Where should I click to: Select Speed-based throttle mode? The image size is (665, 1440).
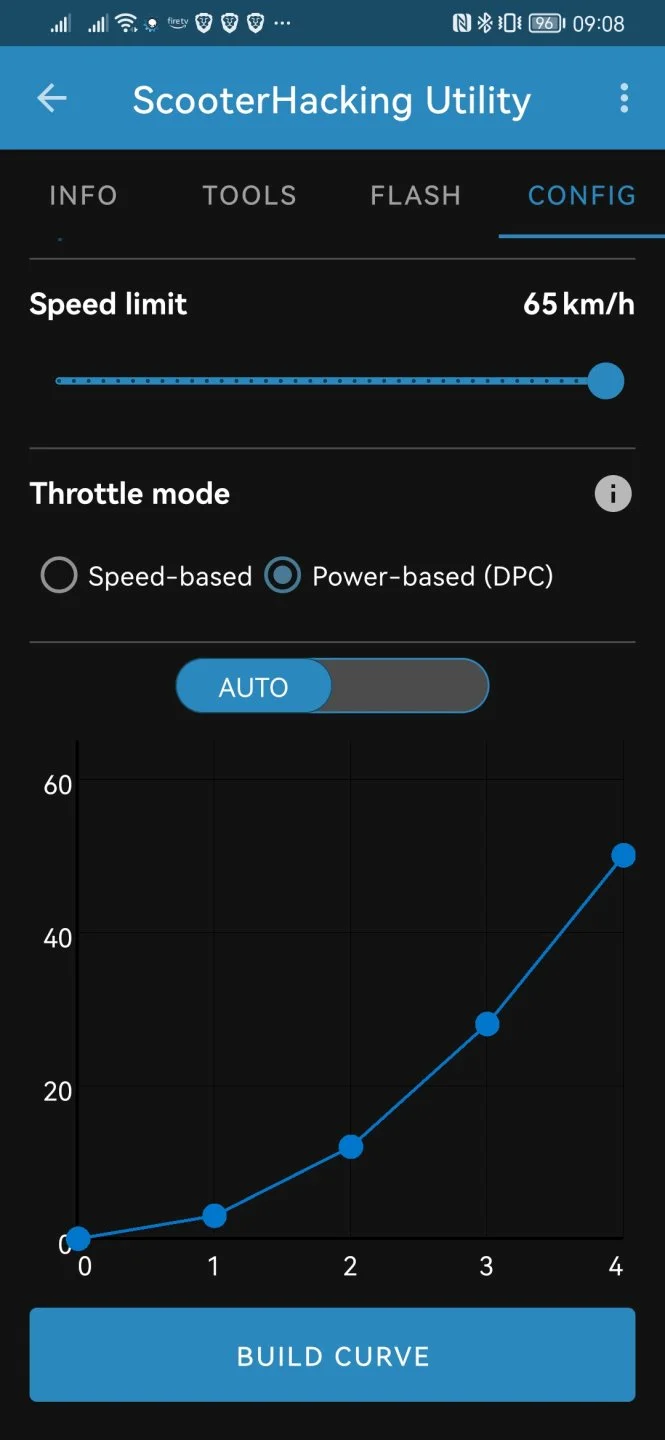click(x=59, y=576)
